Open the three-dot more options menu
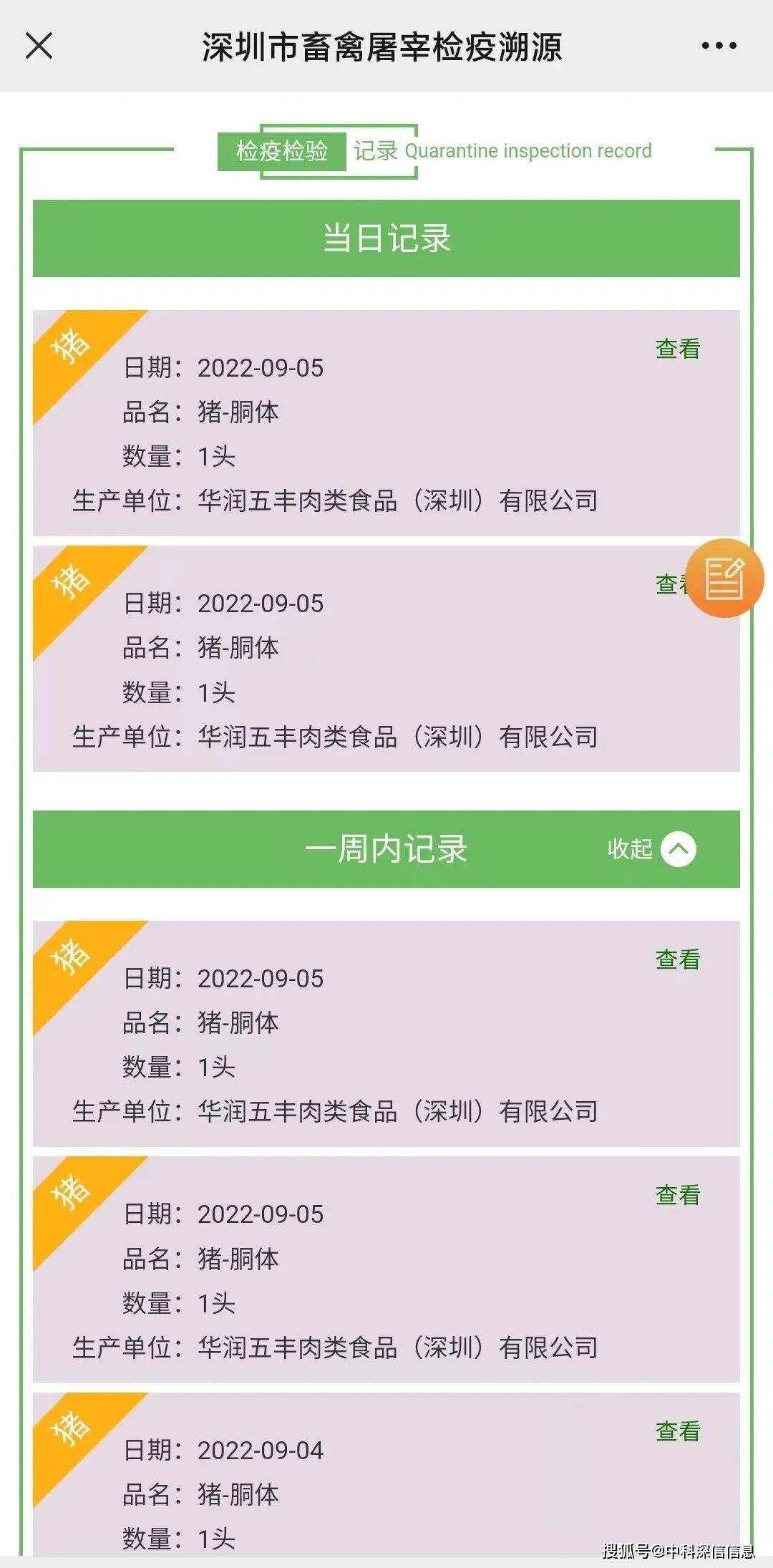773x1568 pixels. [x=719, y=46]
